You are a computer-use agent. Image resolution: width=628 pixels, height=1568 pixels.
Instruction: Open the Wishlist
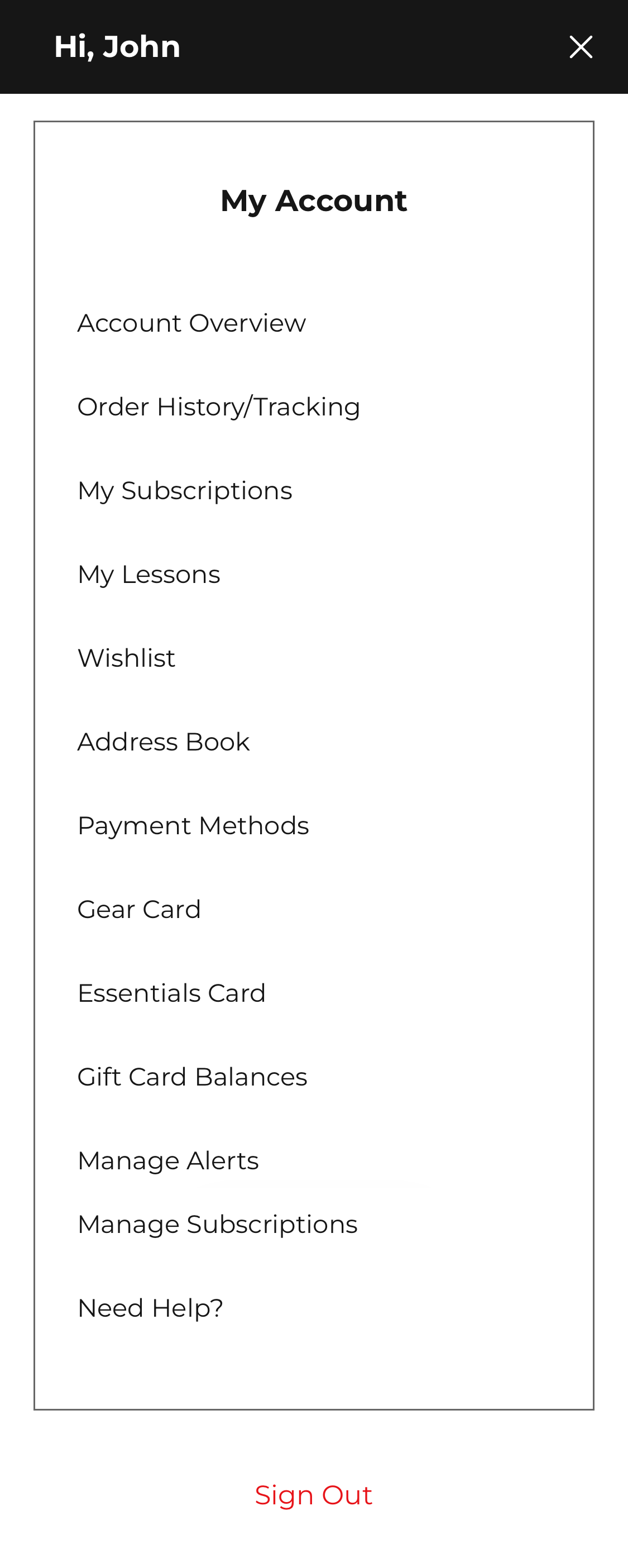pos(126,658)
